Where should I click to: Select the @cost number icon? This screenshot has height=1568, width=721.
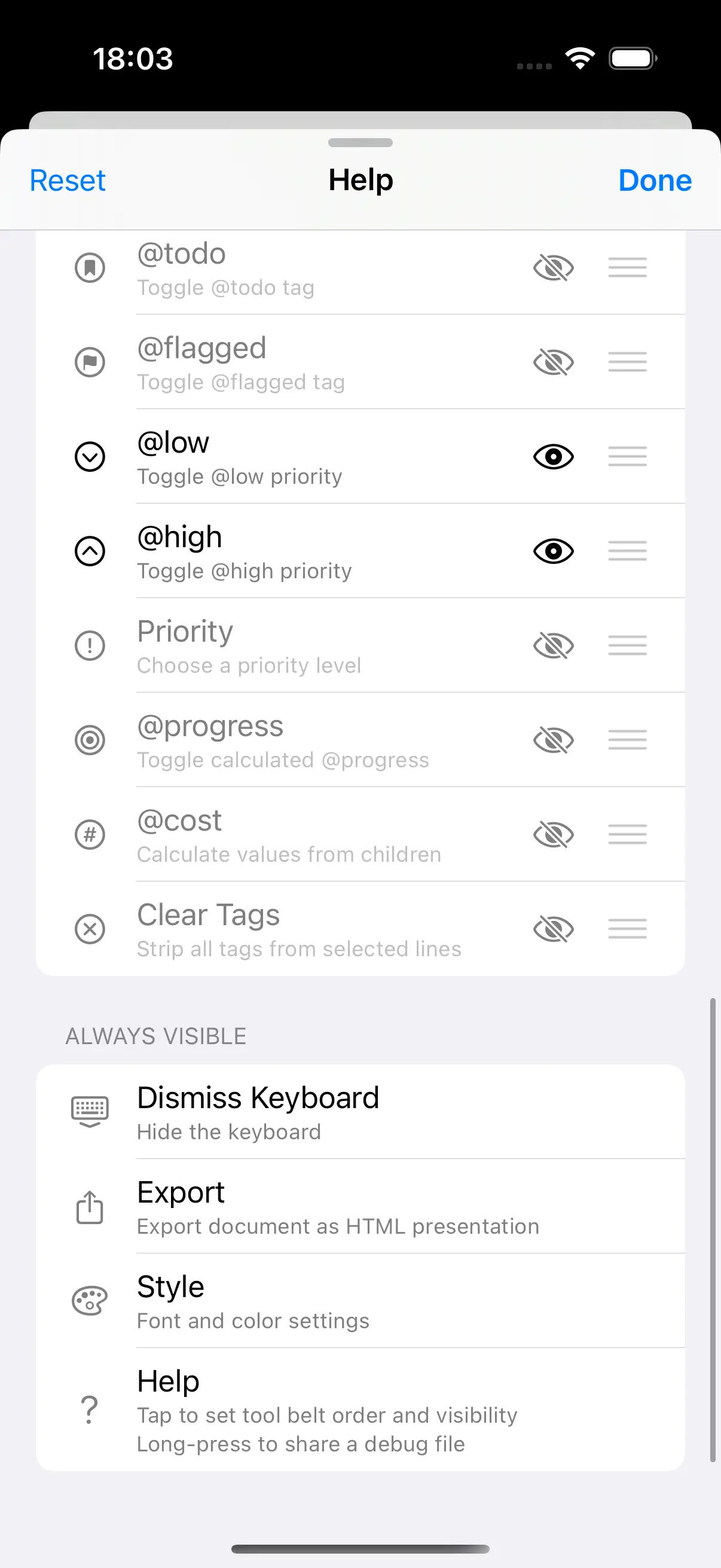pyautogui.click(x=90, y=834)
